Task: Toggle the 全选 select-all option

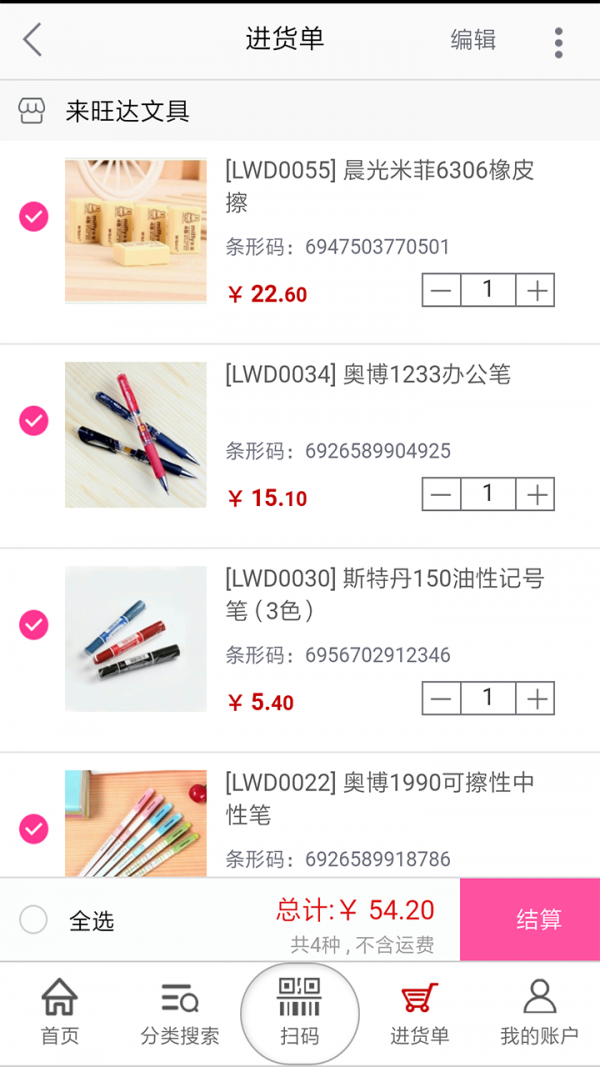Action: (x=34, y=920)
